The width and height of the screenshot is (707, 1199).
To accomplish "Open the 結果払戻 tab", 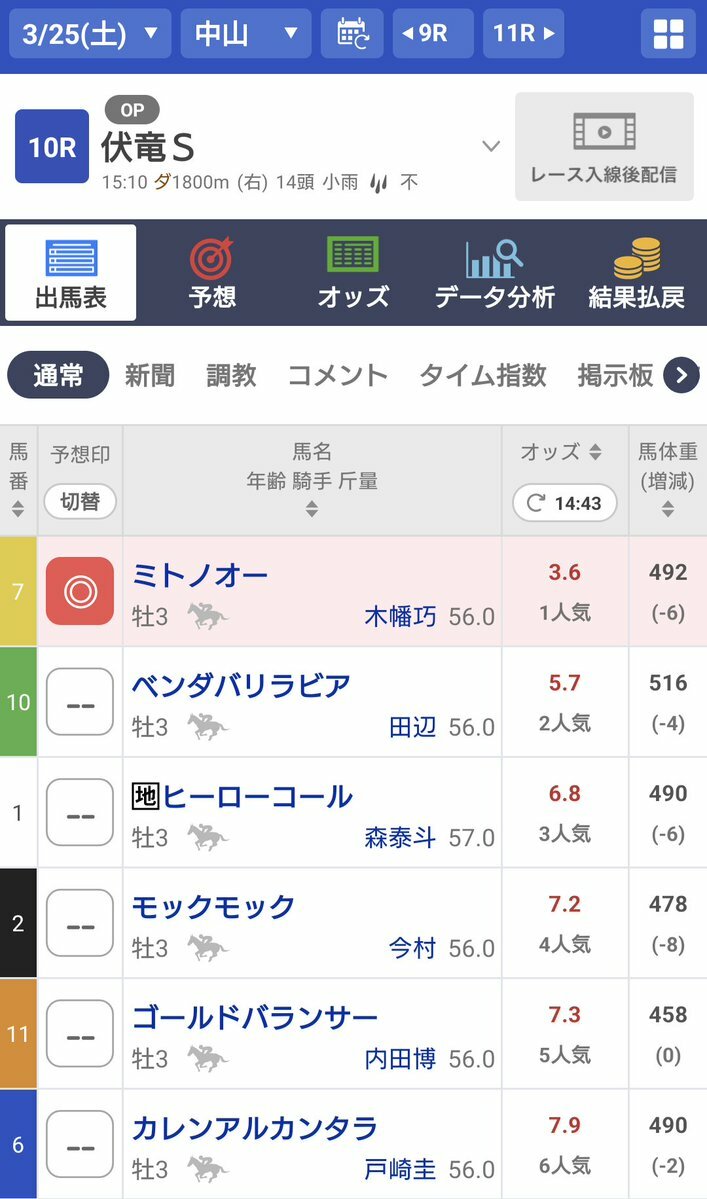I will click(636, 273).
